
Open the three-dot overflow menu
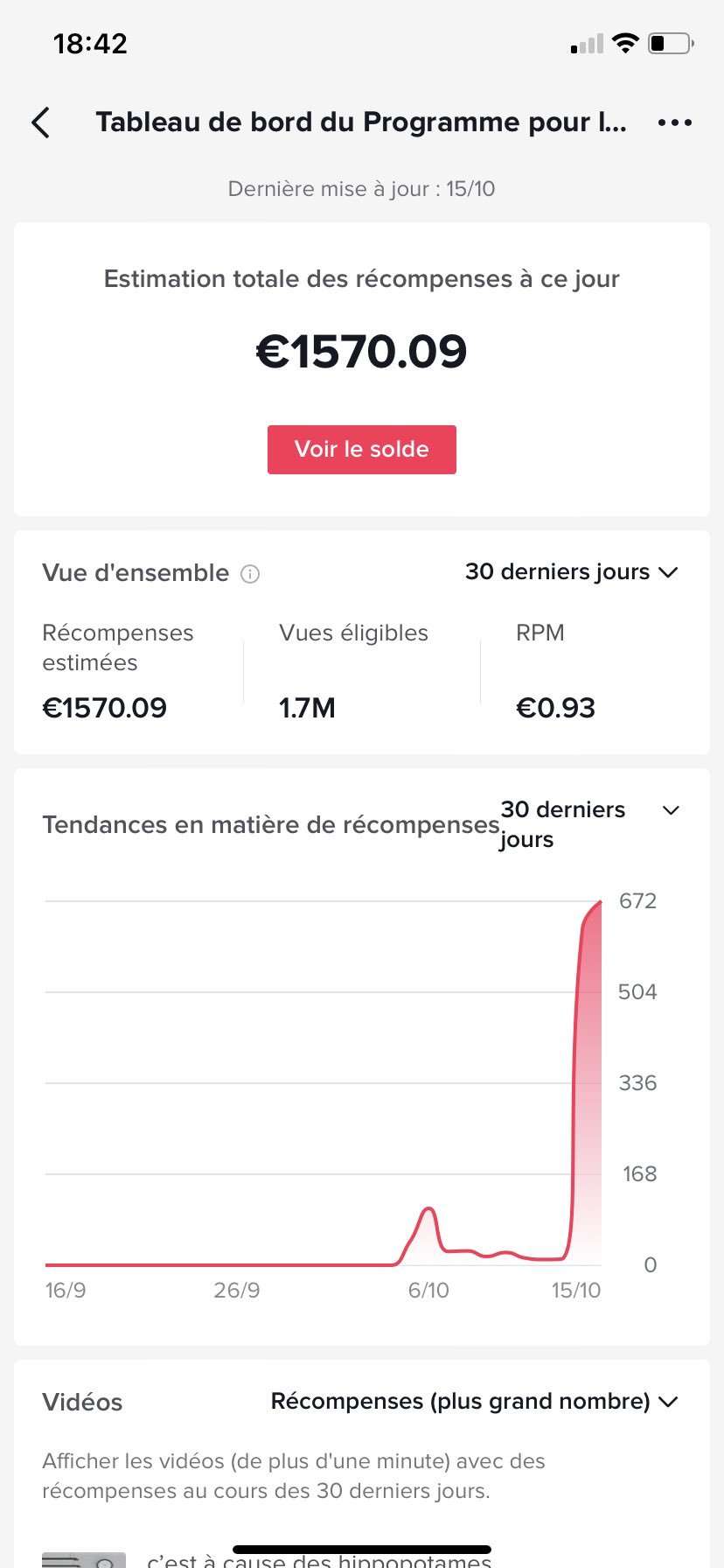pyautogui.click(x=675, y=122)
